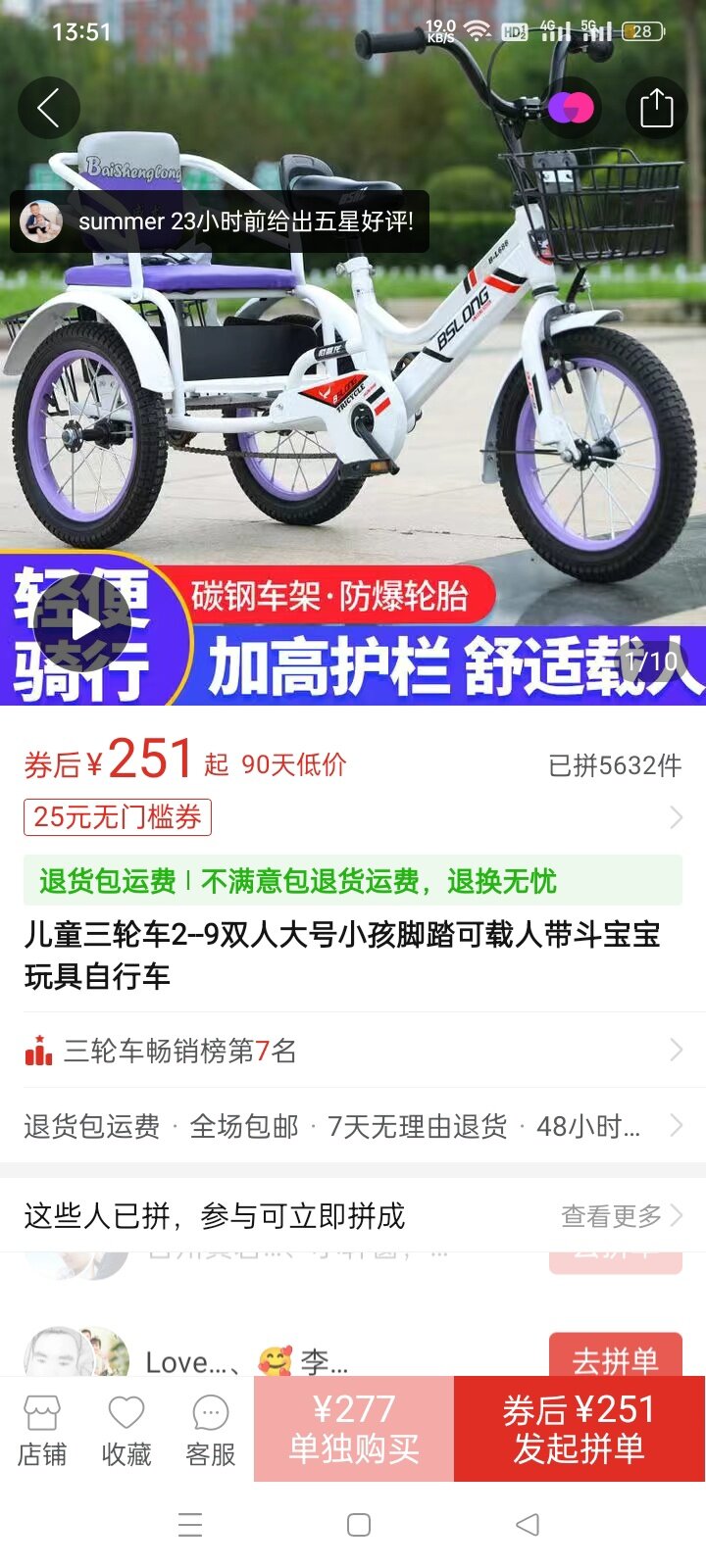Open summer's five-star review banner
The image size is (706, 1568).
[x=220, y=221]
